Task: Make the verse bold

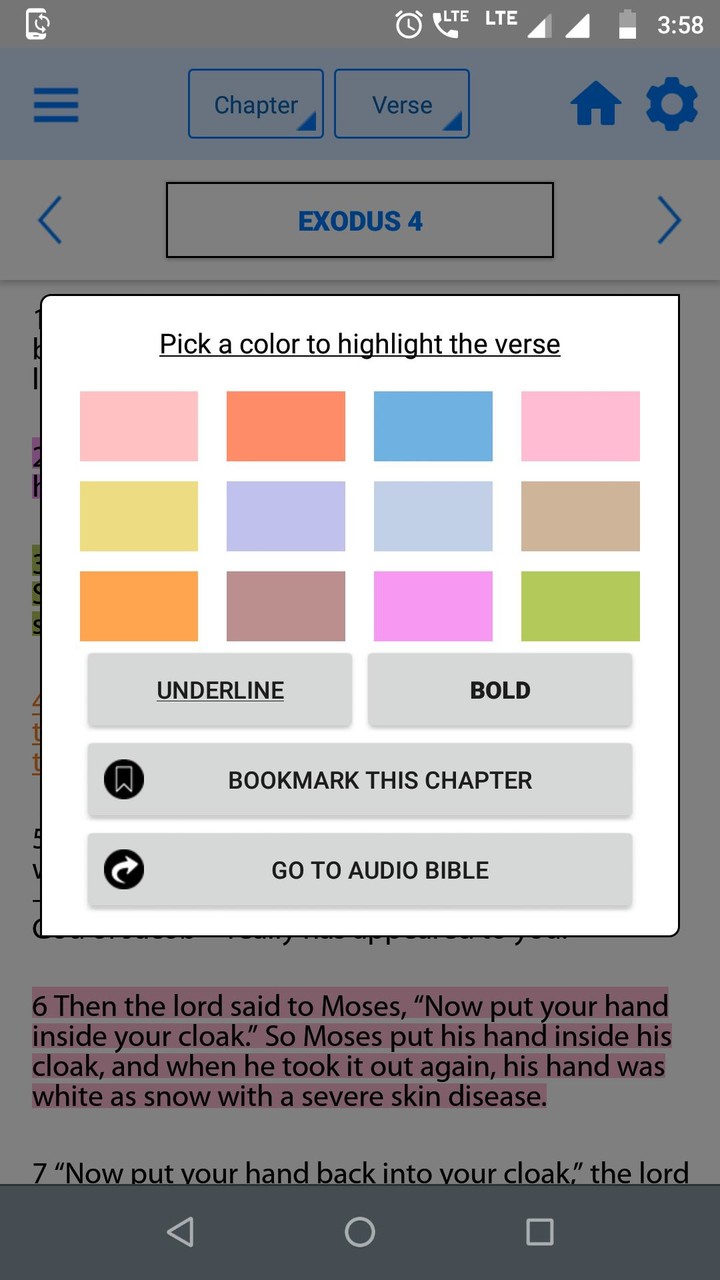Action: (500, 690)
